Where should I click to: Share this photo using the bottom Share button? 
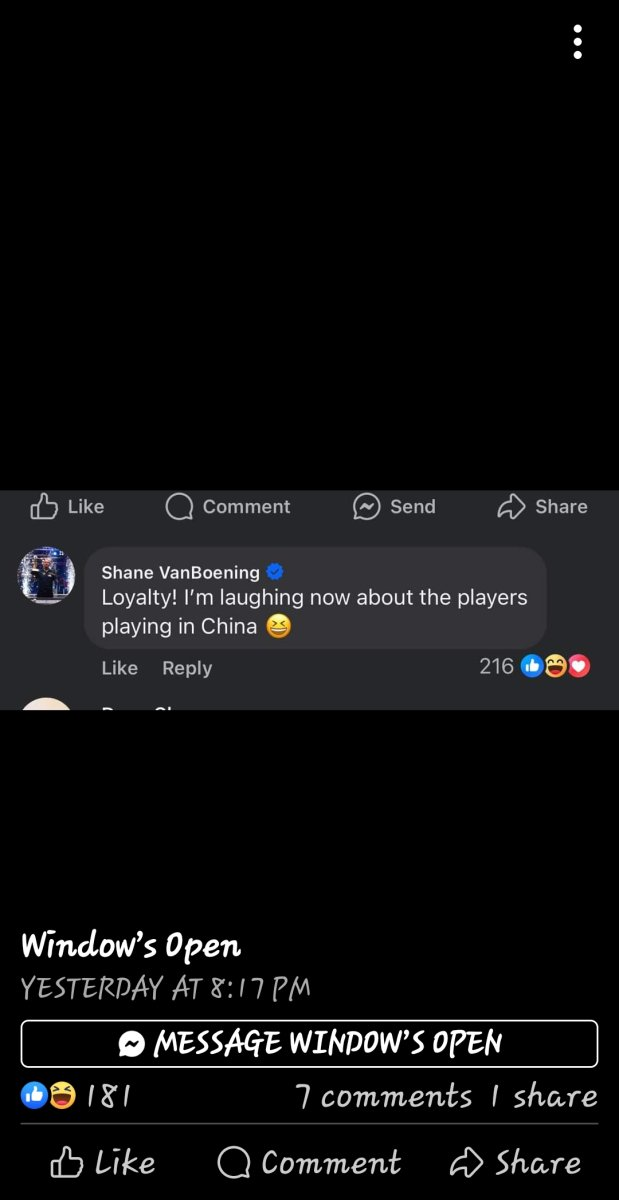[515, 1162]
